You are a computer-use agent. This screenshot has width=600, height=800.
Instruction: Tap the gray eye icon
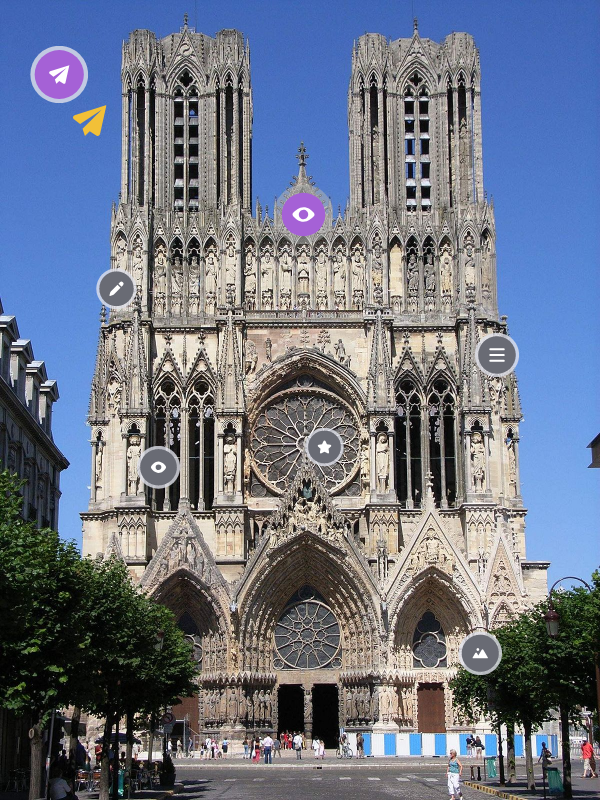point(159,467)
